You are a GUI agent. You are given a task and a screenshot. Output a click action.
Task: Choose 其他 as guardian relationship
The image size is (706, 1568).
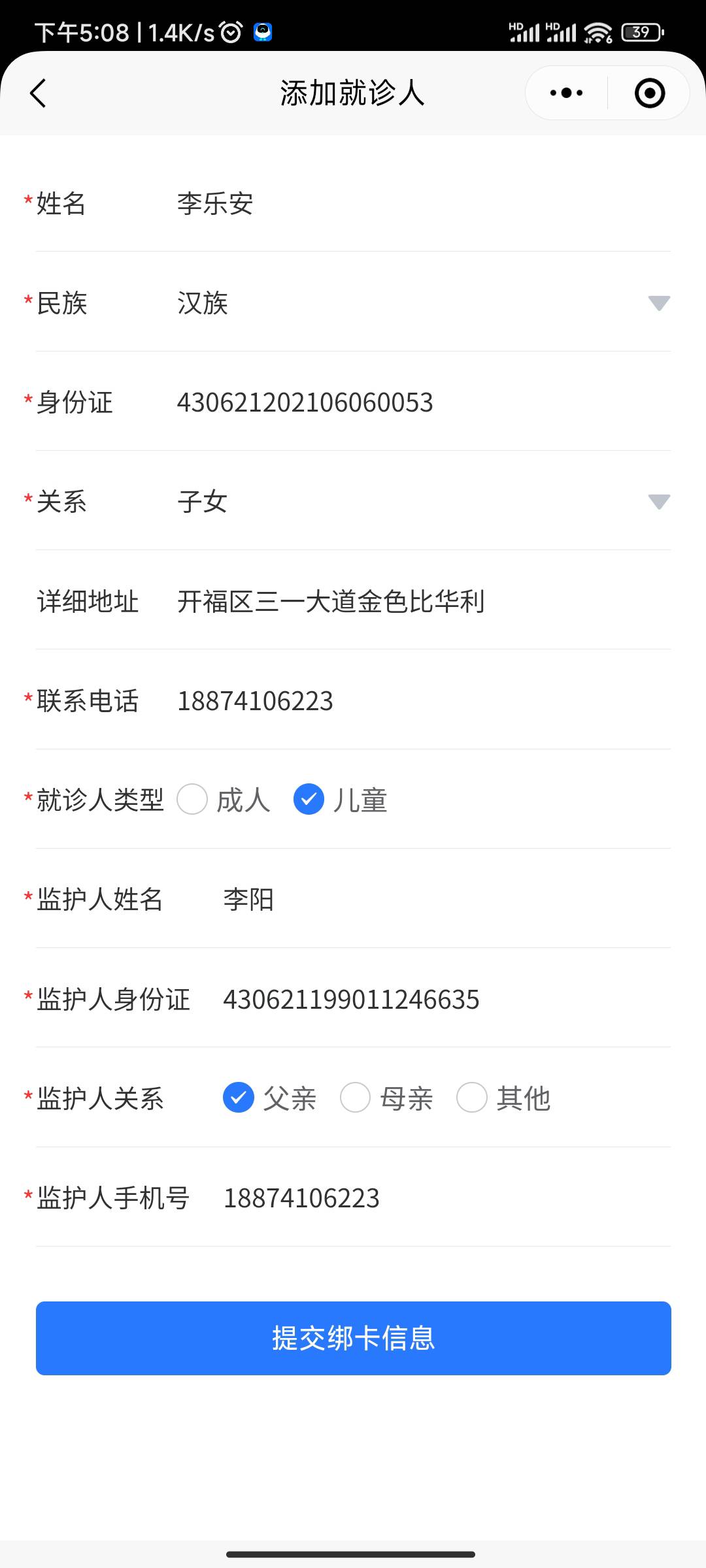471,1098
